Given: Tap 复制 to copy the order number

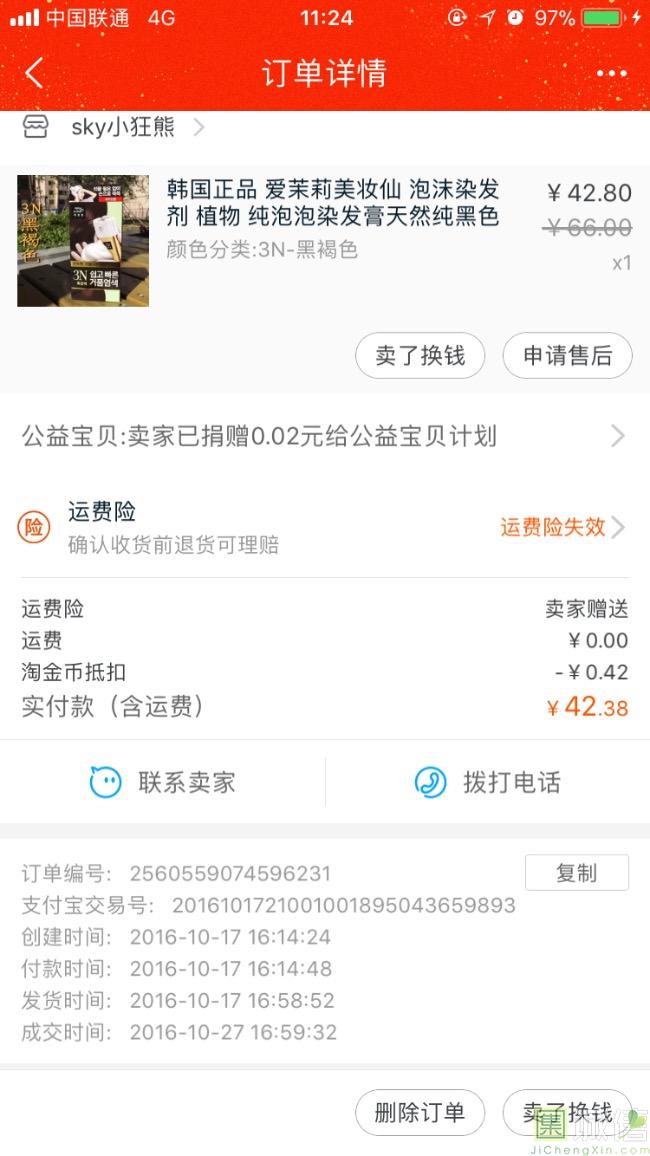Looking at the screenshot, I should [x=576, y=873].
